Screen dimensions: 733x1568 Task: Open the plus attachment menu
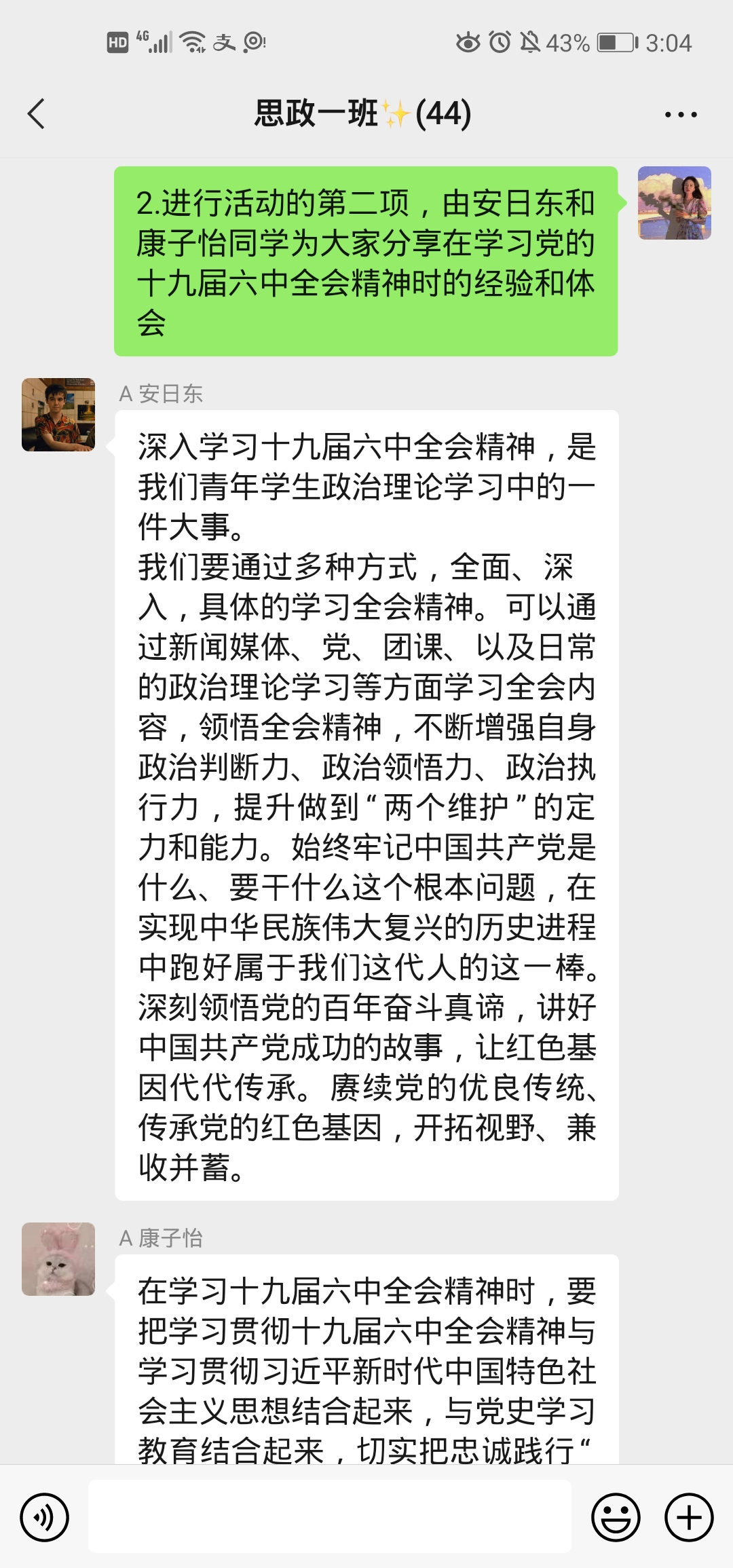(689, 1517)
